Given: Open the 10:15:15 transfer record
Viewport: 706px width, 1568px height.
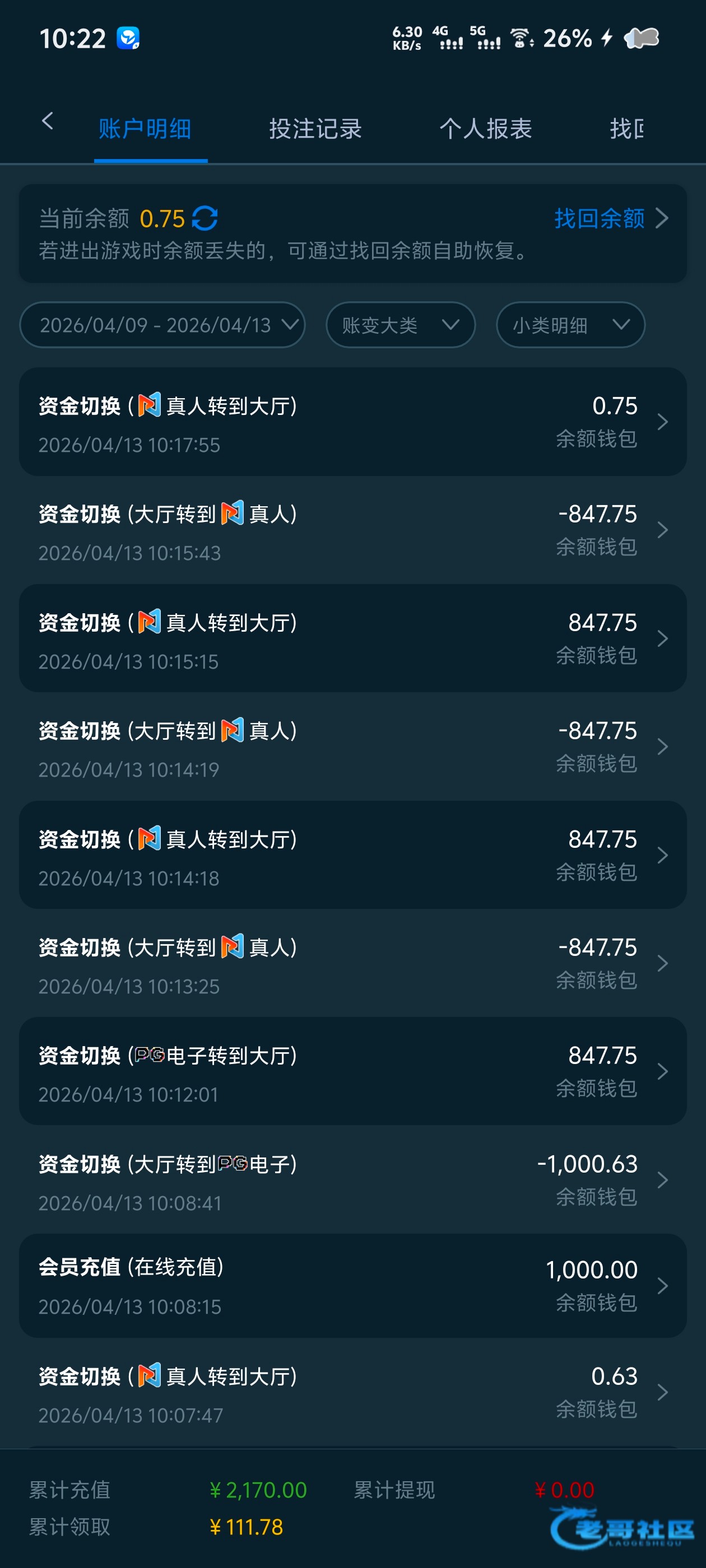Looking at the screenshot, I should coord(352,638).
